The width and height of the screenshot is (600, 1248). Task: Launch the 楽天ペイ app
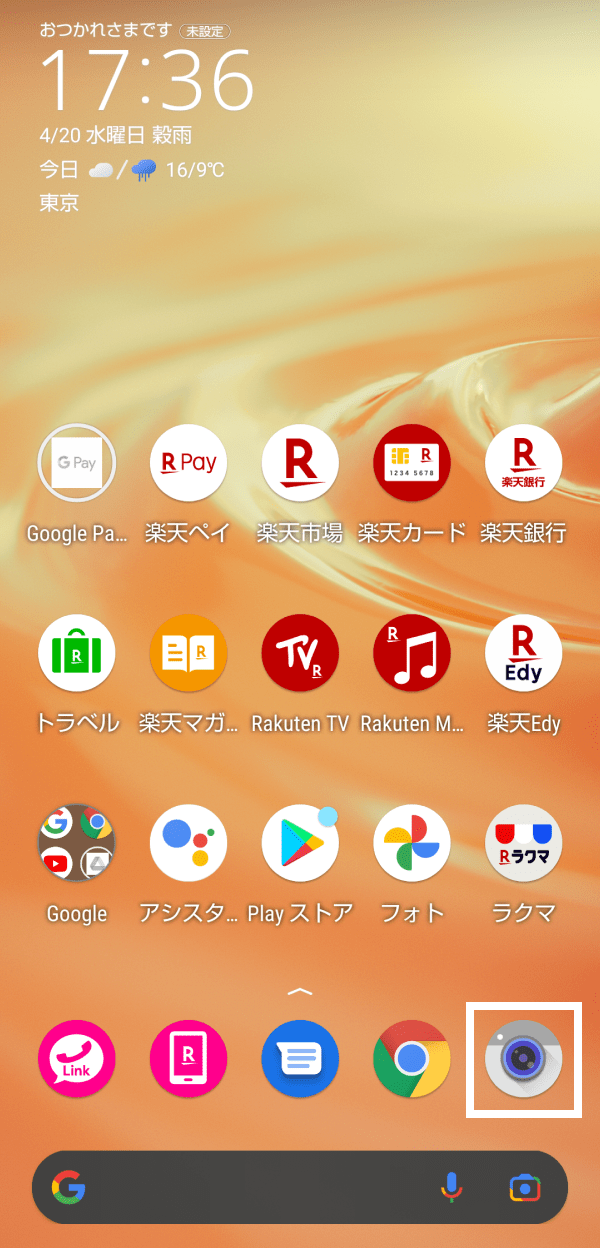coord(188,465)
